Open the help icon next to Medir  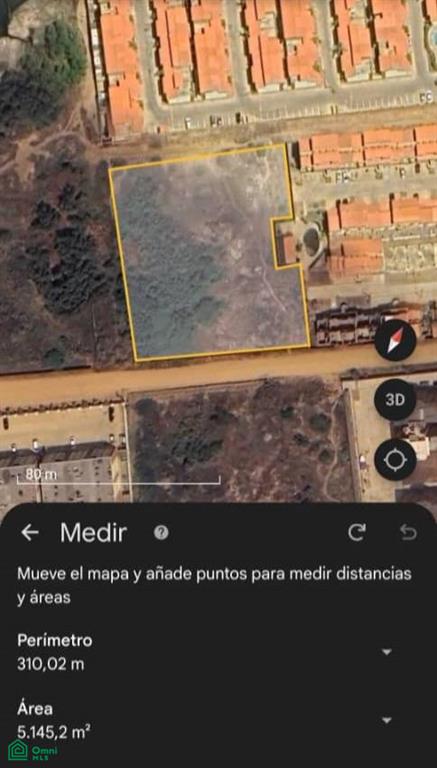(161, 532)
